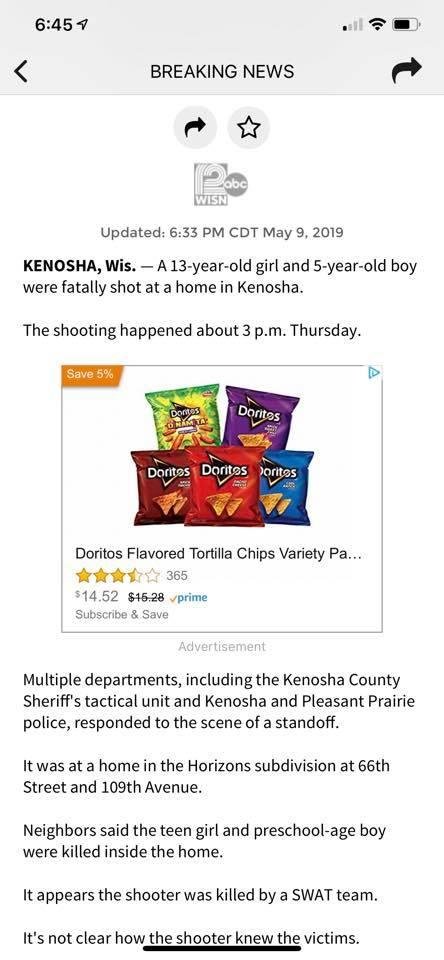
Task: Save the article with the star icon
Action: tap(249, 127)
